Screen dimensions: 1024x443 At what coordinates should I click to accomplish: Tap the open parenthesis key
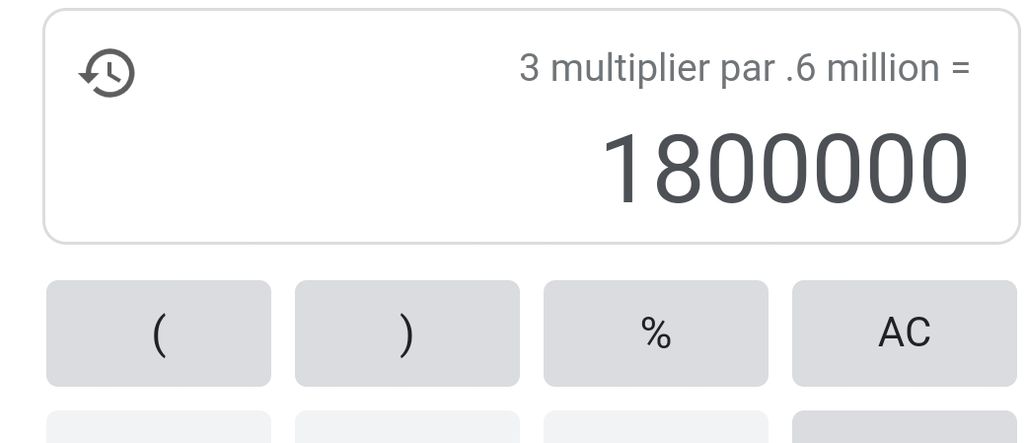159,333
